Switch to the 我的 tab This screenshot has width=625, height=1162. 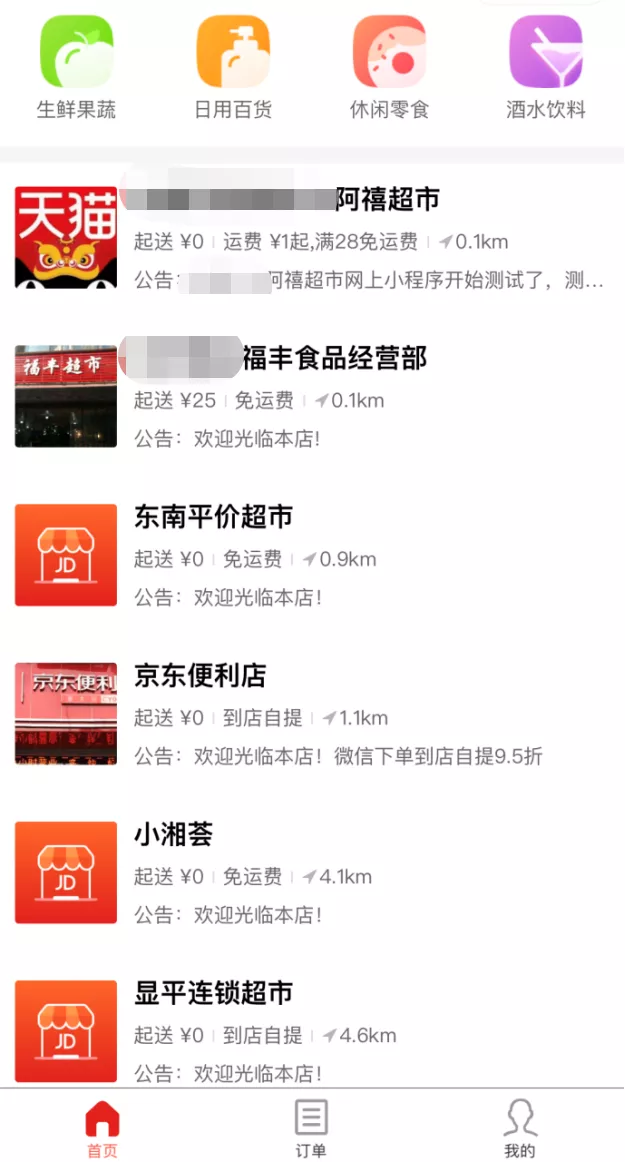click(520, 1128)
